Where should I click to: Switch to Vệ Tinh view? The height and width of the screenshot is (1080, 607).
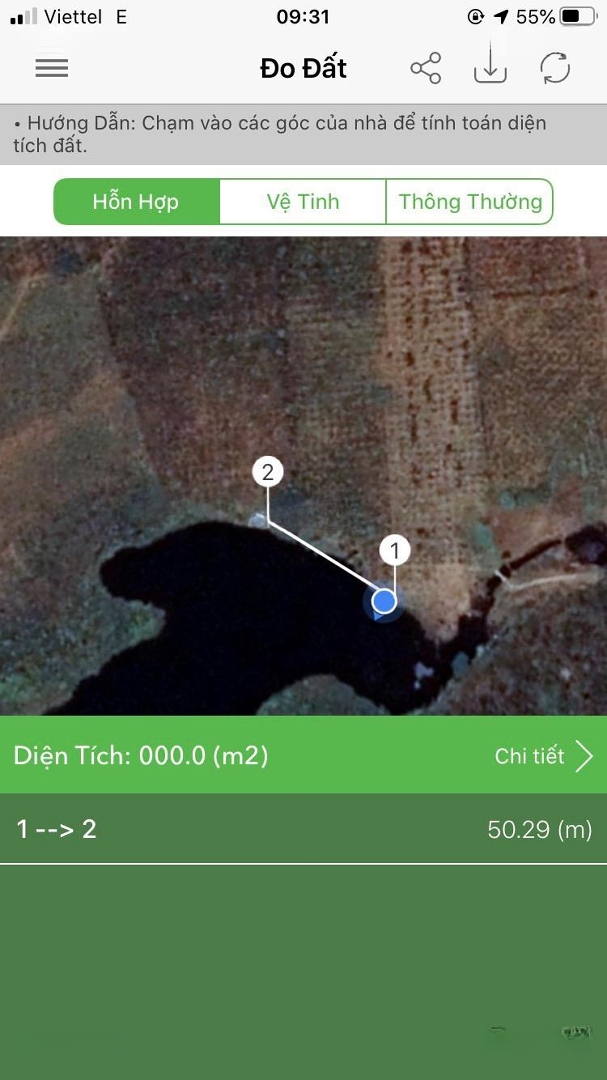tap(302, 202)
